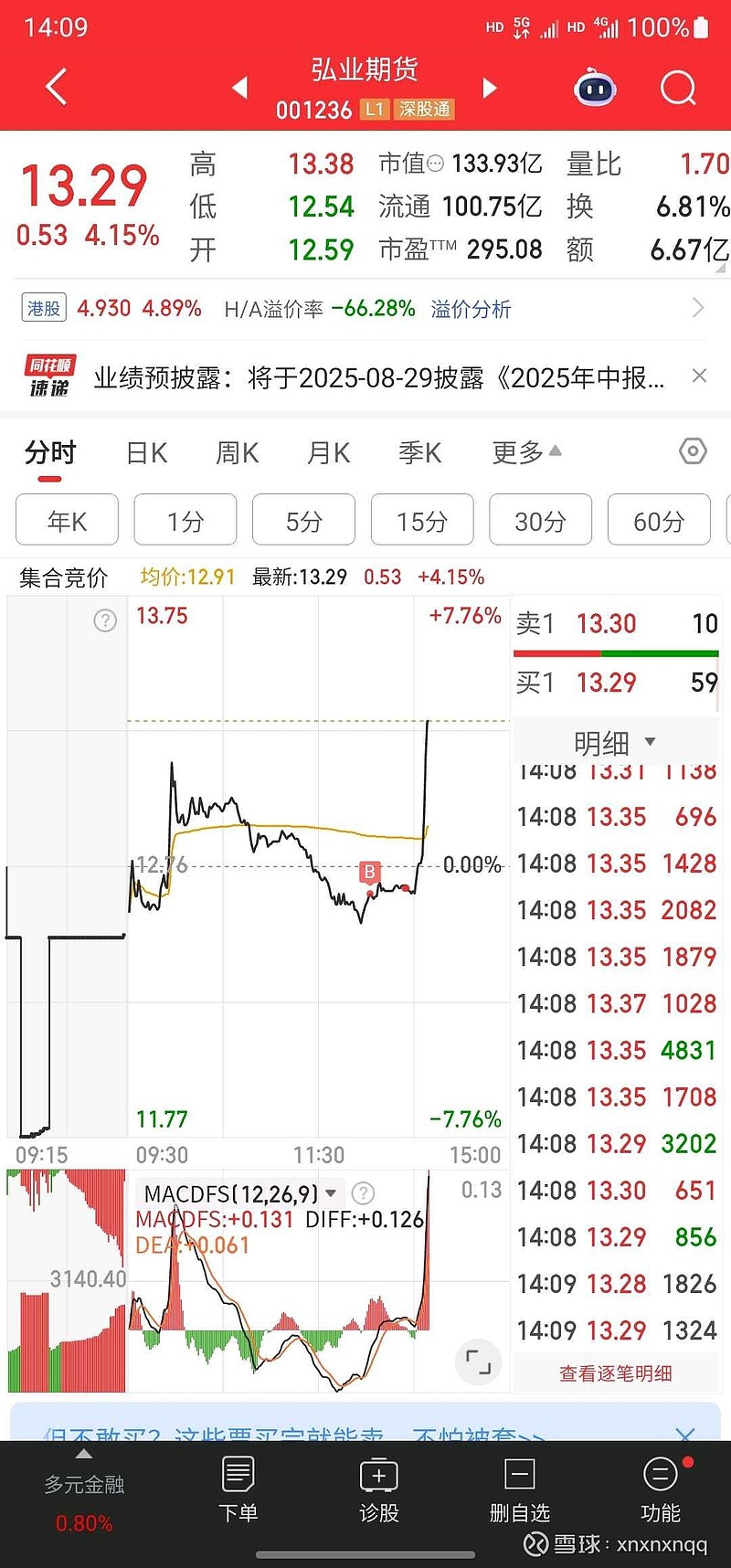This screenshot has height=1568, width=731.
Task: Open 查看逐笔明细 link
Action: coord(616,1372)
